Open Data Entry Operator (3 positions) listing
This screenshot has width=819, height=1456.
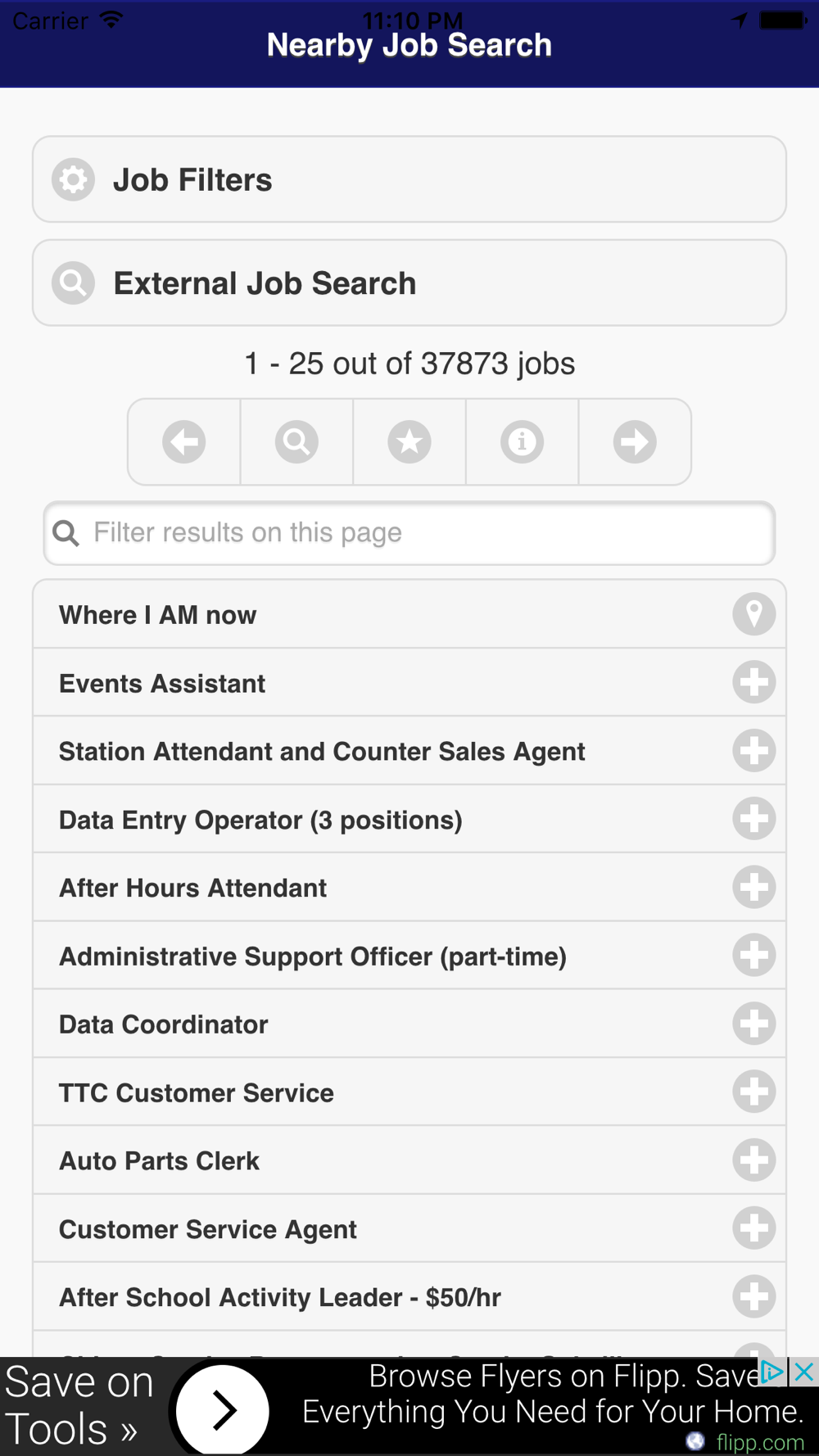(x=409, y=820)
